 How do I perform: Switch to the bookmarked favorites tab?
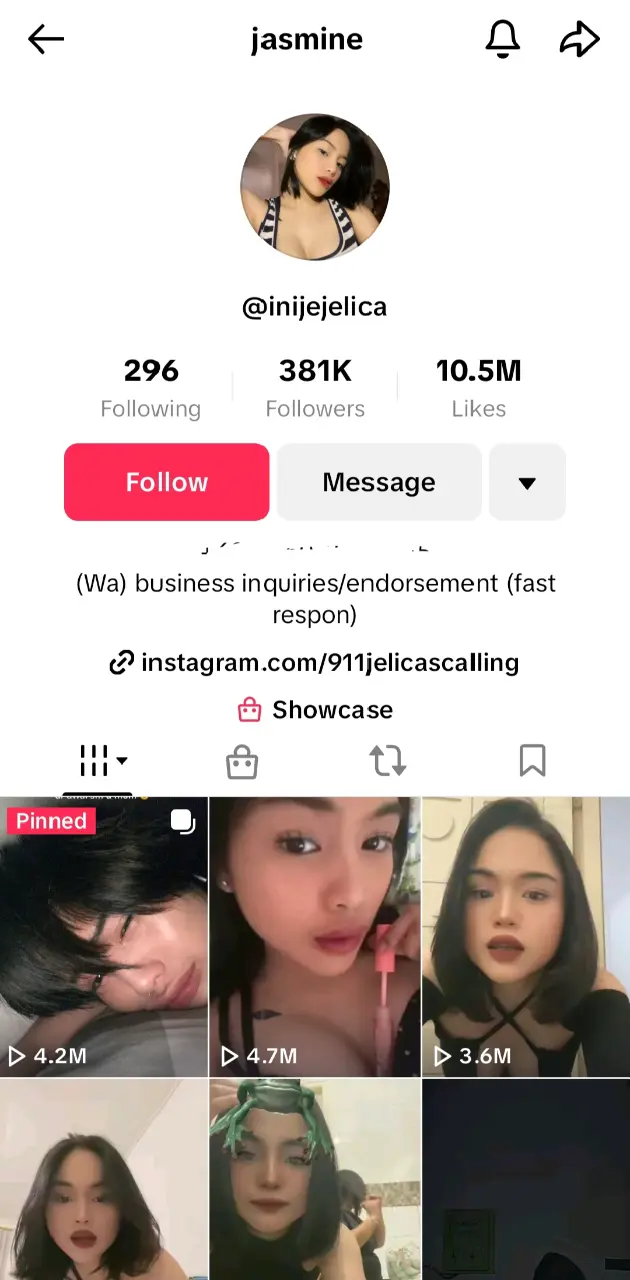[532, 761]
